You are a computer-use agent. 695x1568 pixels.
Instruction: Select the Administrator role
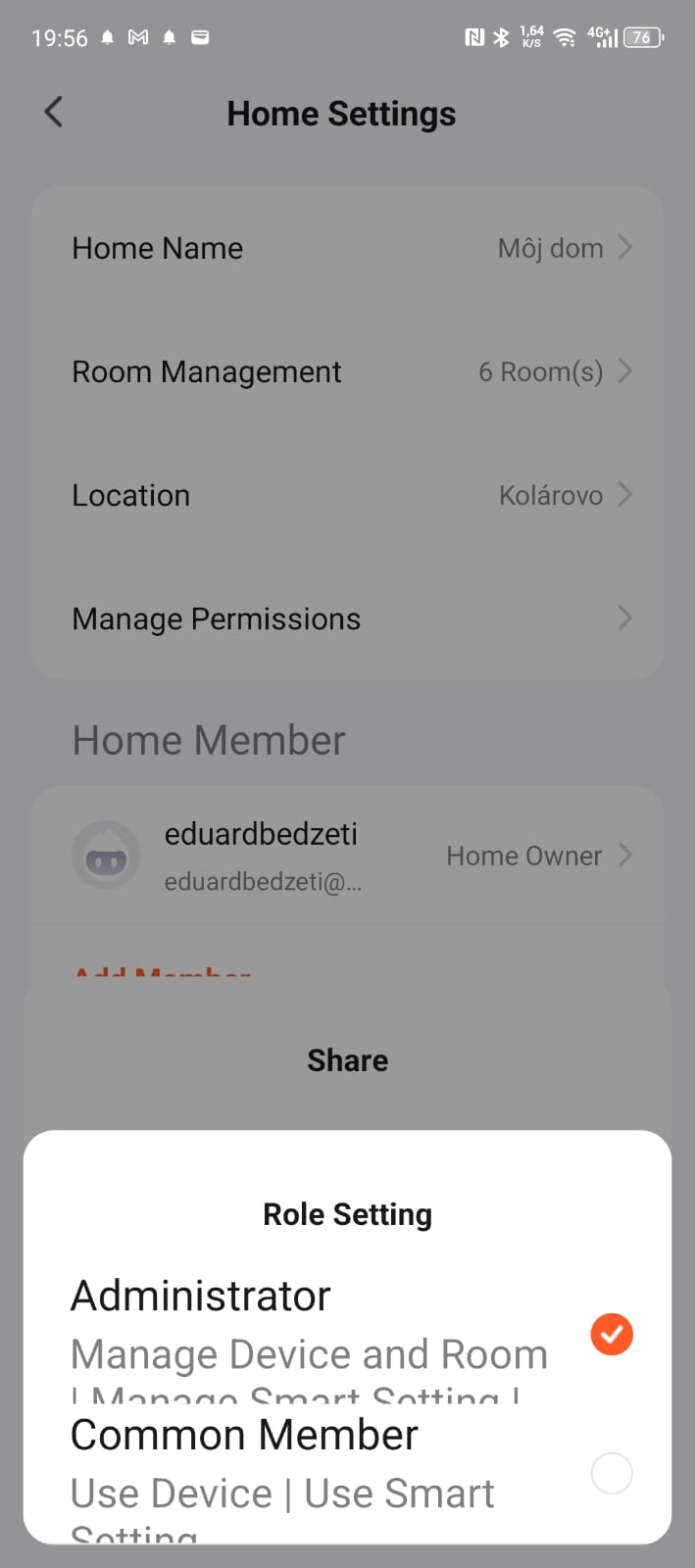[x=347, y=1335]
